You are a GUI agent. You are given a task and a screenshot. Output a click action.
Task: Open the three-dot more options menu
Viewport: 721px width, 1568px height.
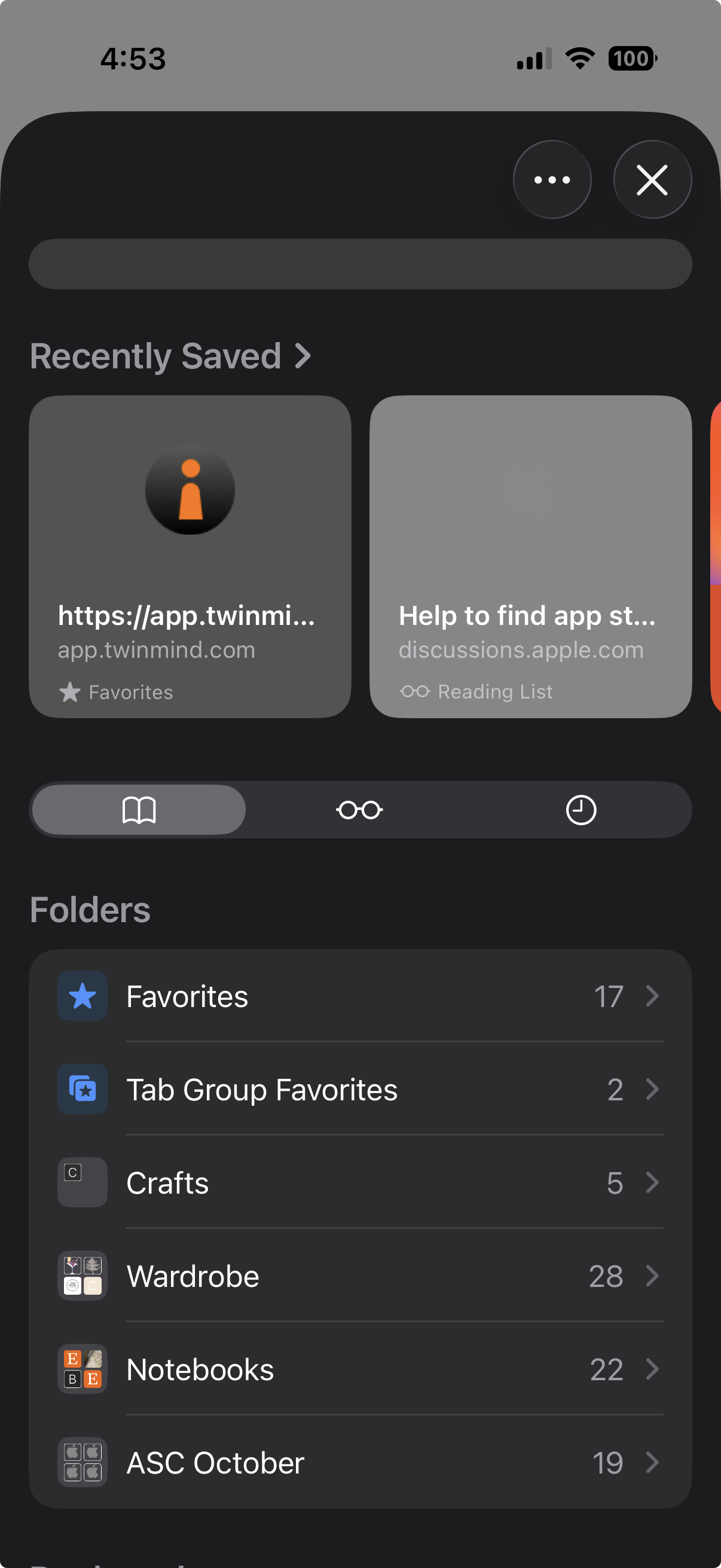point(552,179)
